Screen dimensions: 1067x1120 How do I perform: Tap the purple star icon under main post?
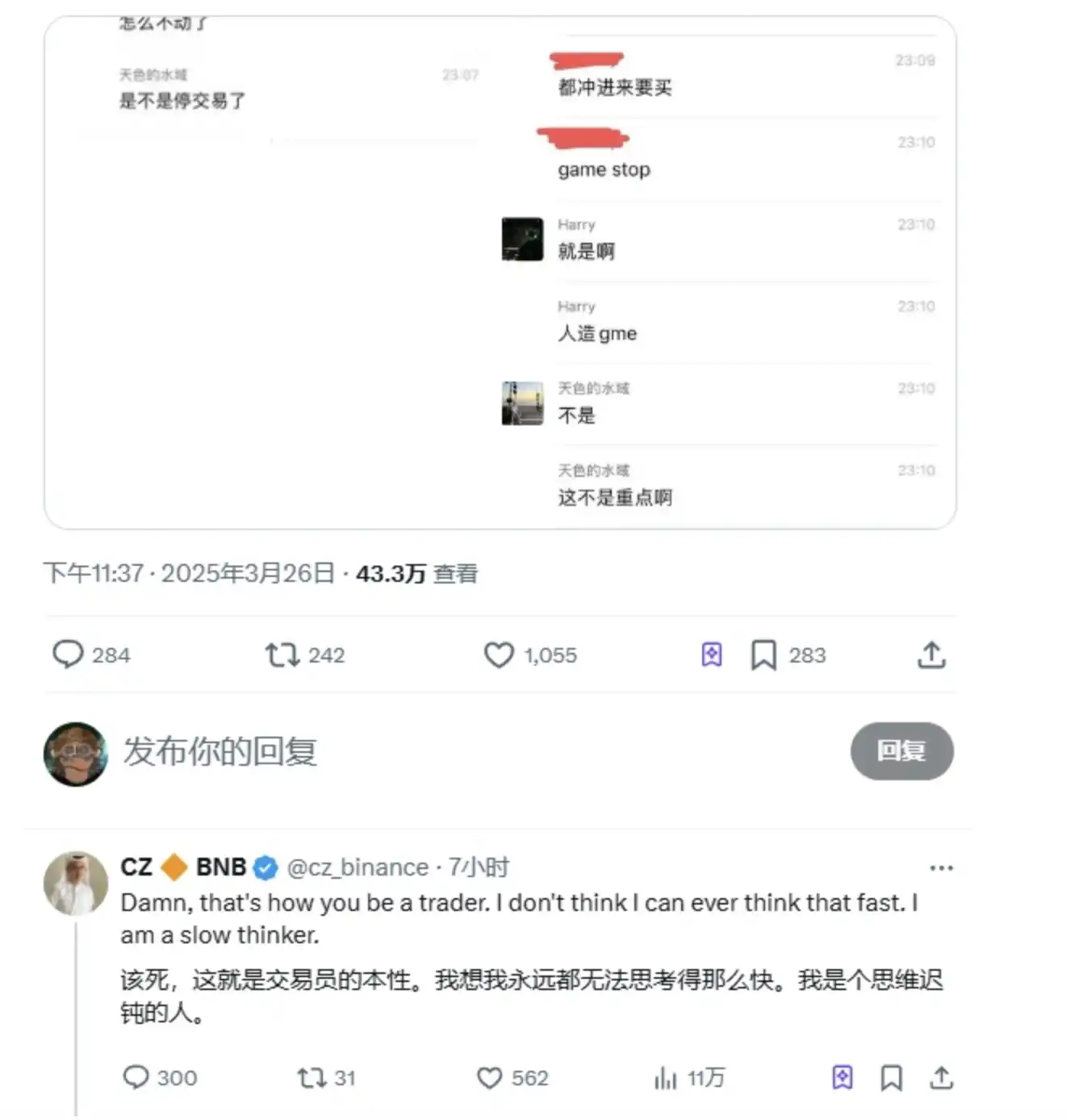712,654
